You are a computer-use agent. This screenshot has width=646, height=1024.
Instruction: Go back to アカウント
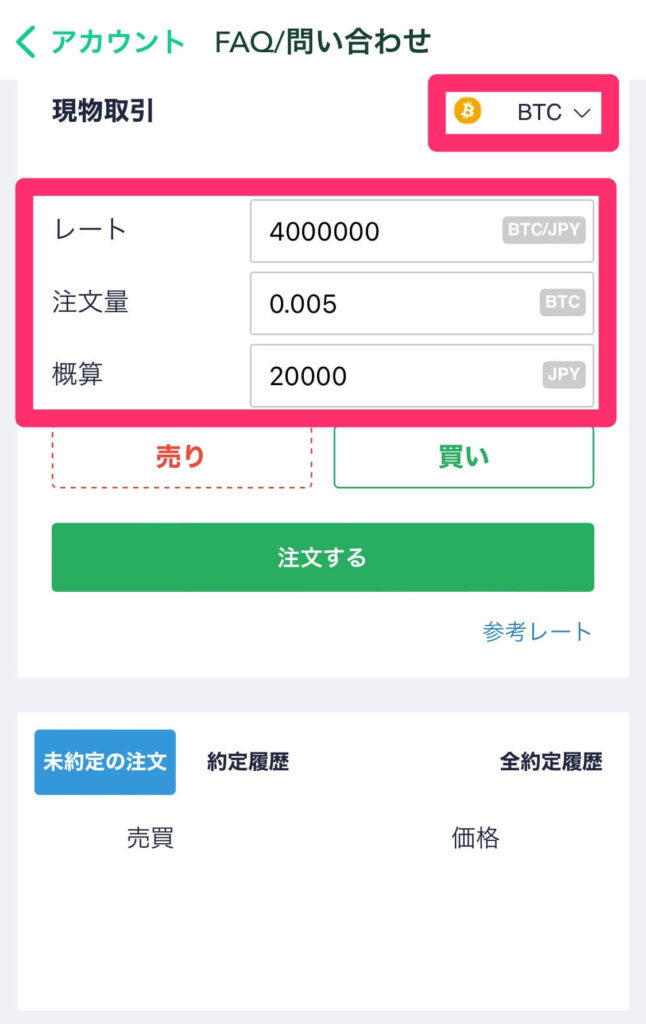[x=100, y=41]
